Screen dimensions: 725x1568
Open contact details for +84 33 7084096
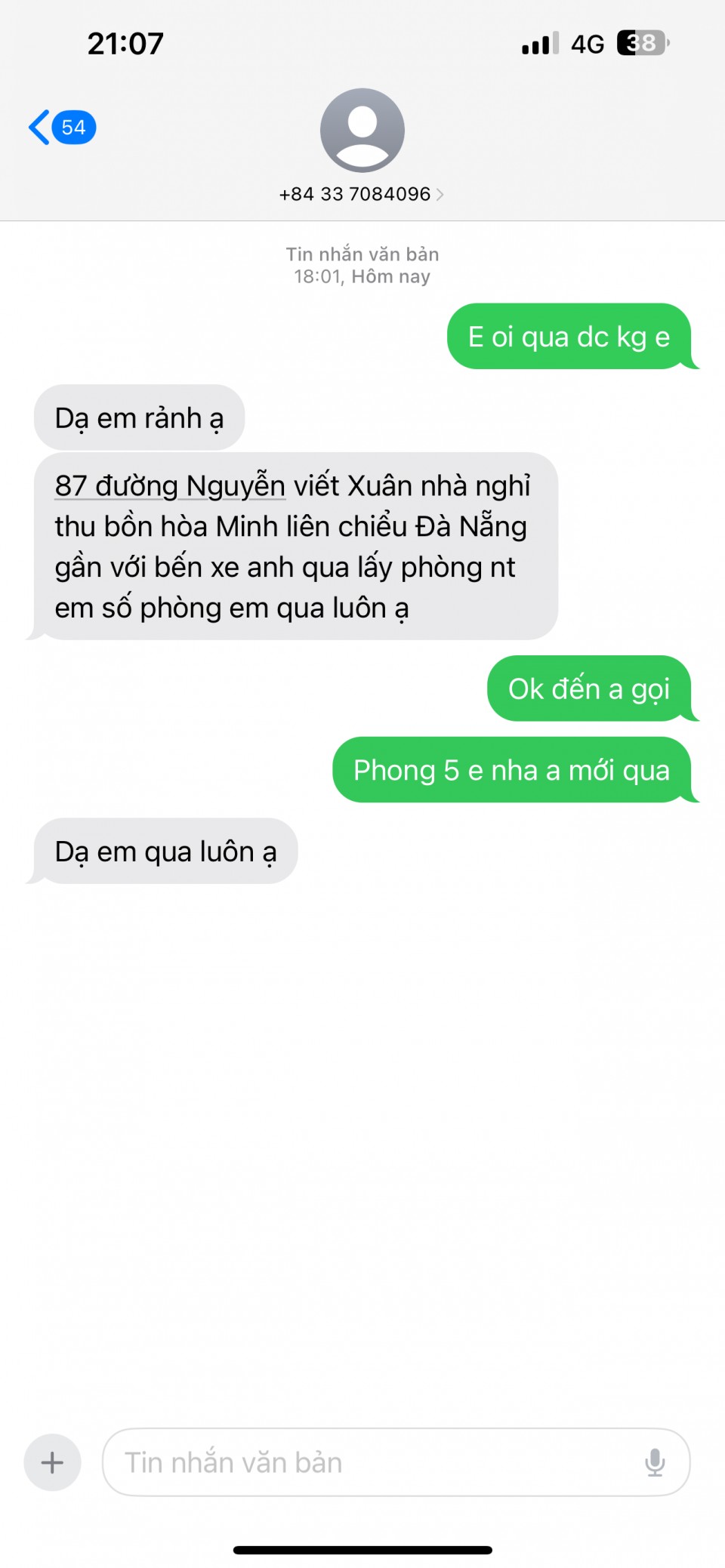pos(362,193)
